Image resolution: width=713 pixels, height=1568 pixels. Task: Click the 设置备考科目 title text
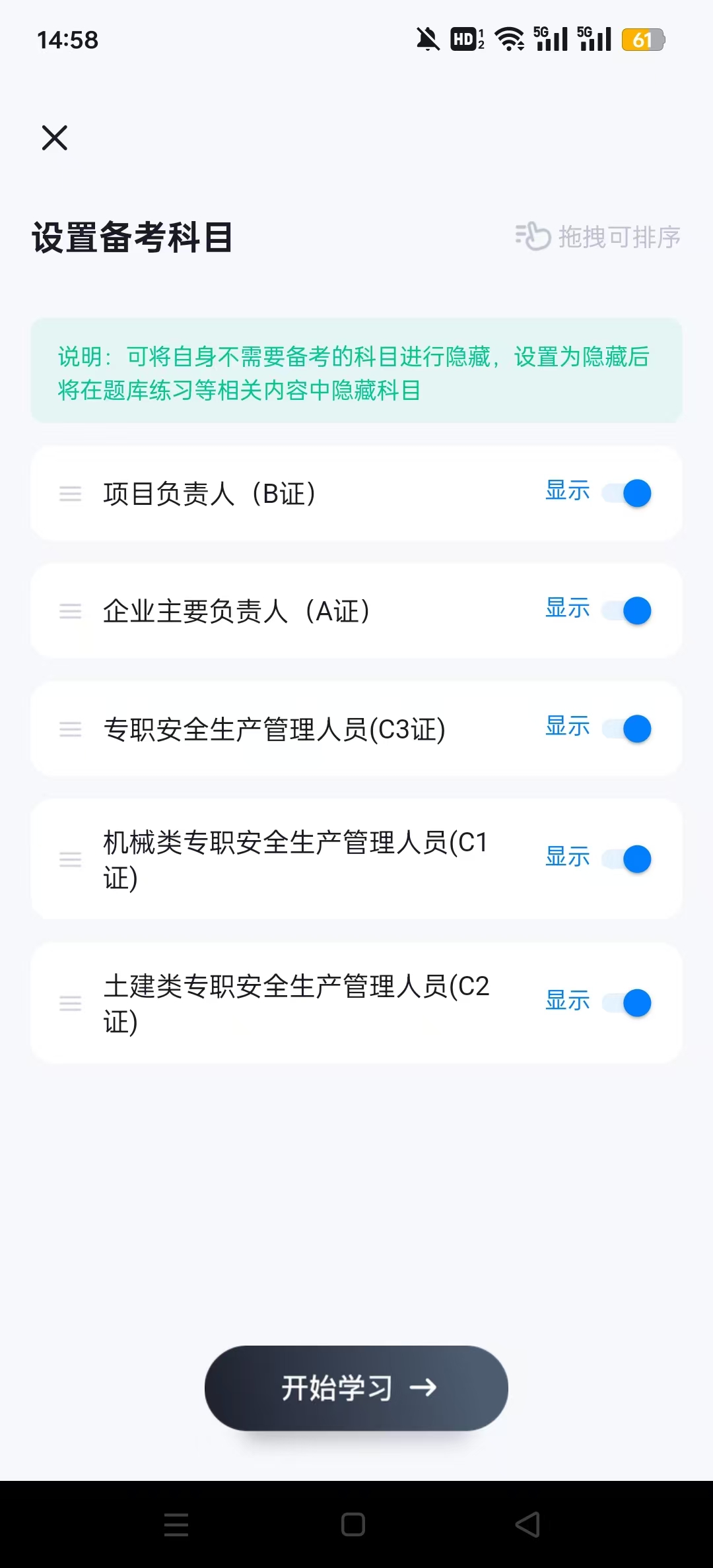point(132,237)
